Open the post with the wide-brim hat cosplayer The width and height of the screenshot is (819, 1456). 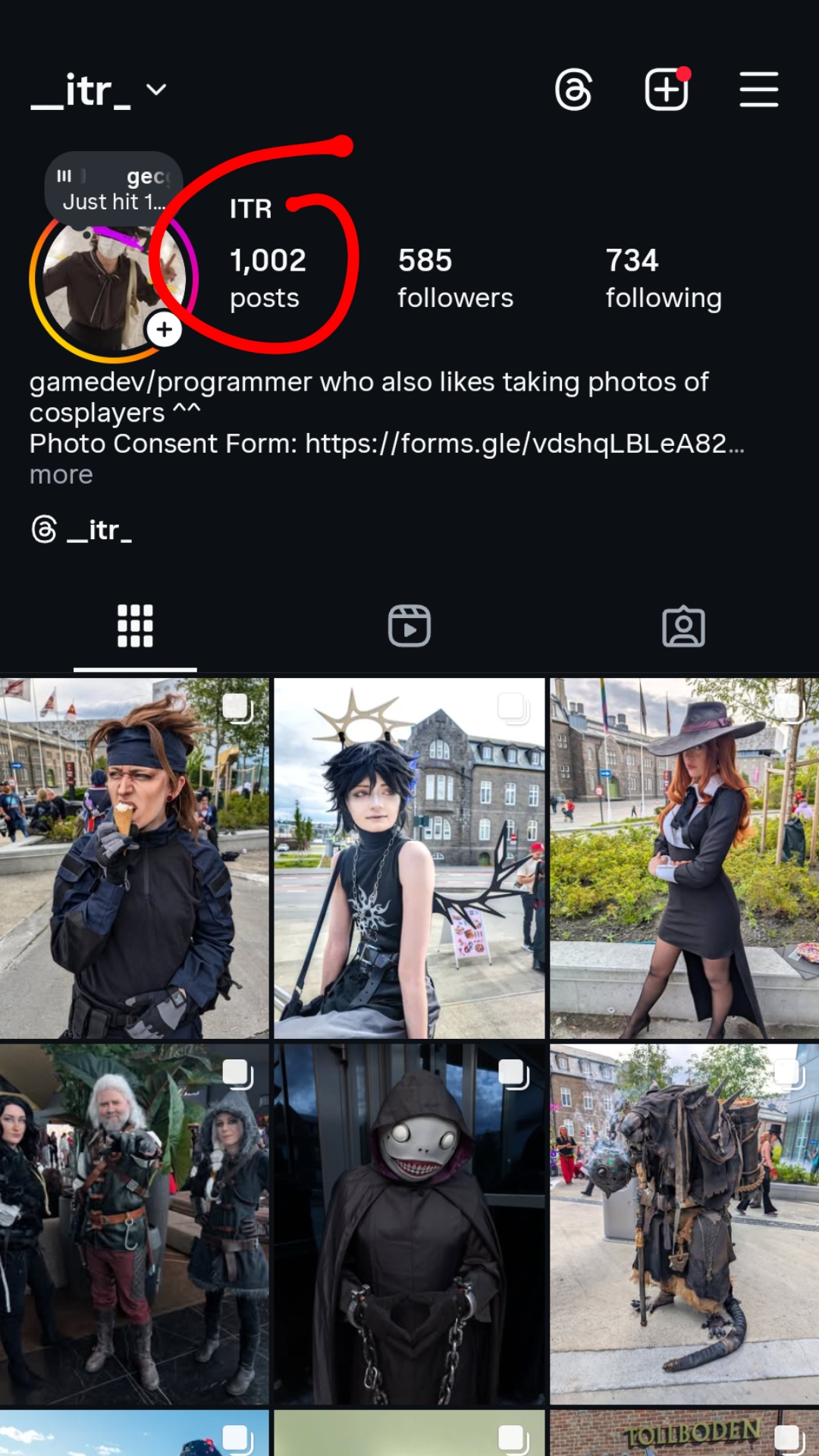click(684, 858)
